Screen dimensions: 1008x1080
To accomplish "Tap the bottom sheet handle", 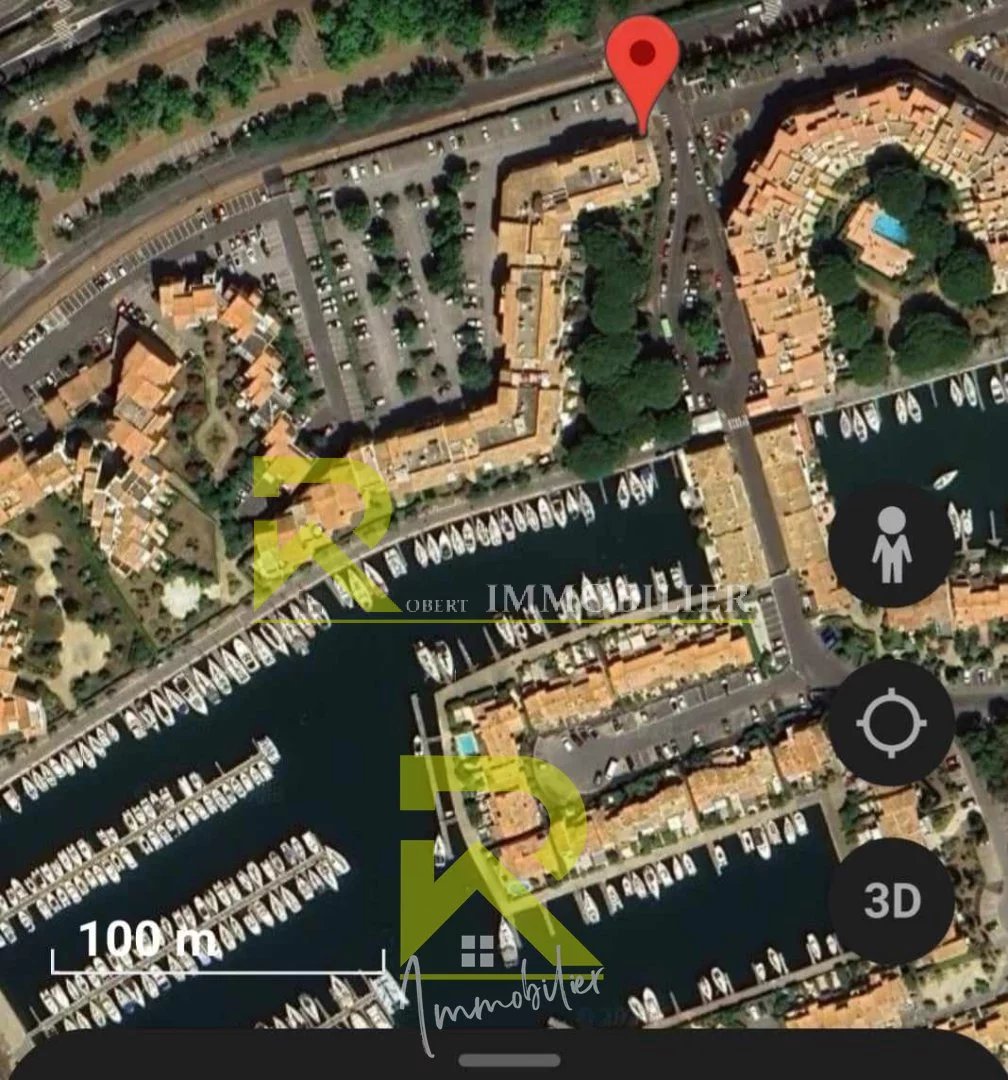I will [x=509, y=1060].
